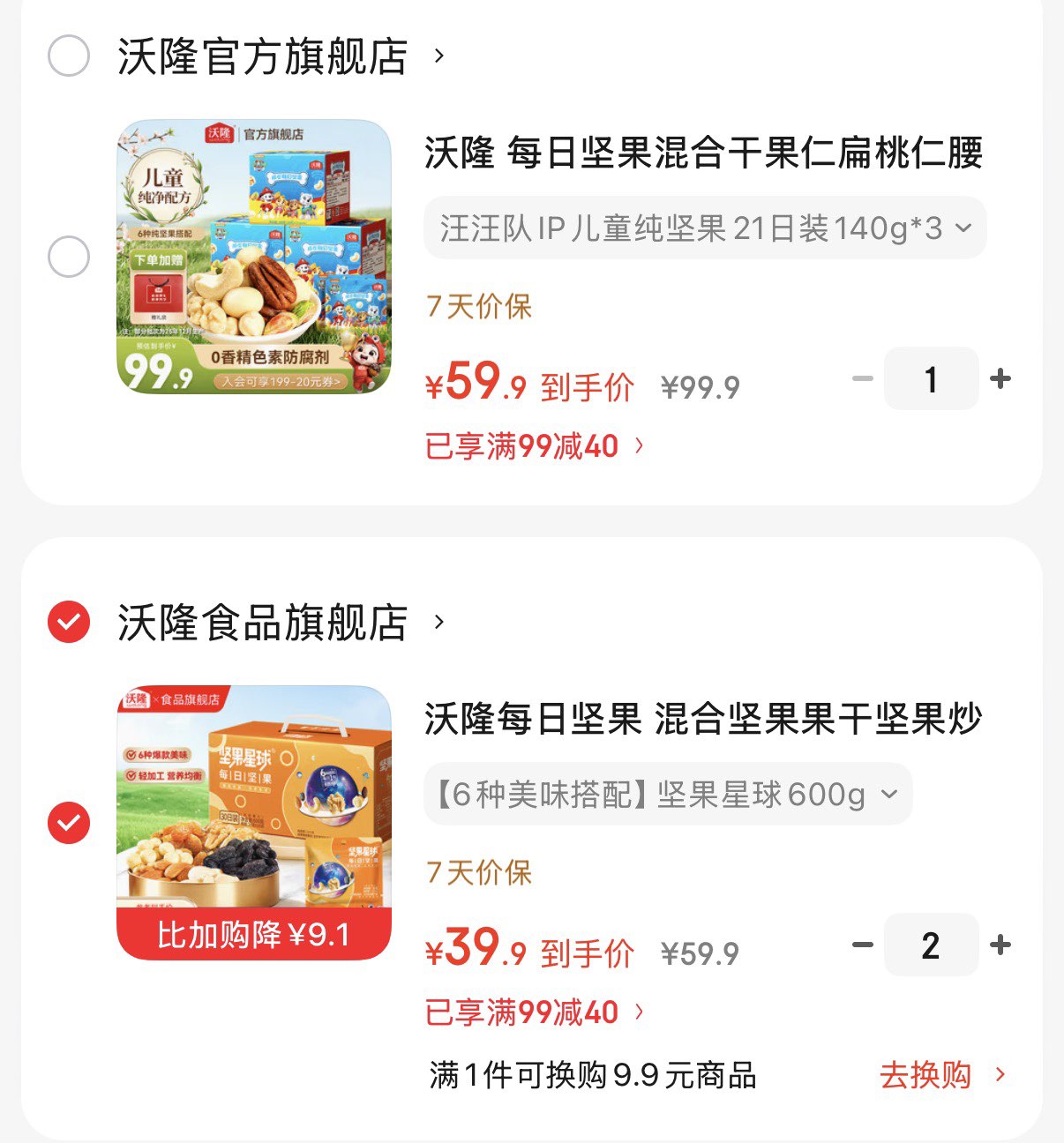Edit quantity field showing 1

(931, 379)
